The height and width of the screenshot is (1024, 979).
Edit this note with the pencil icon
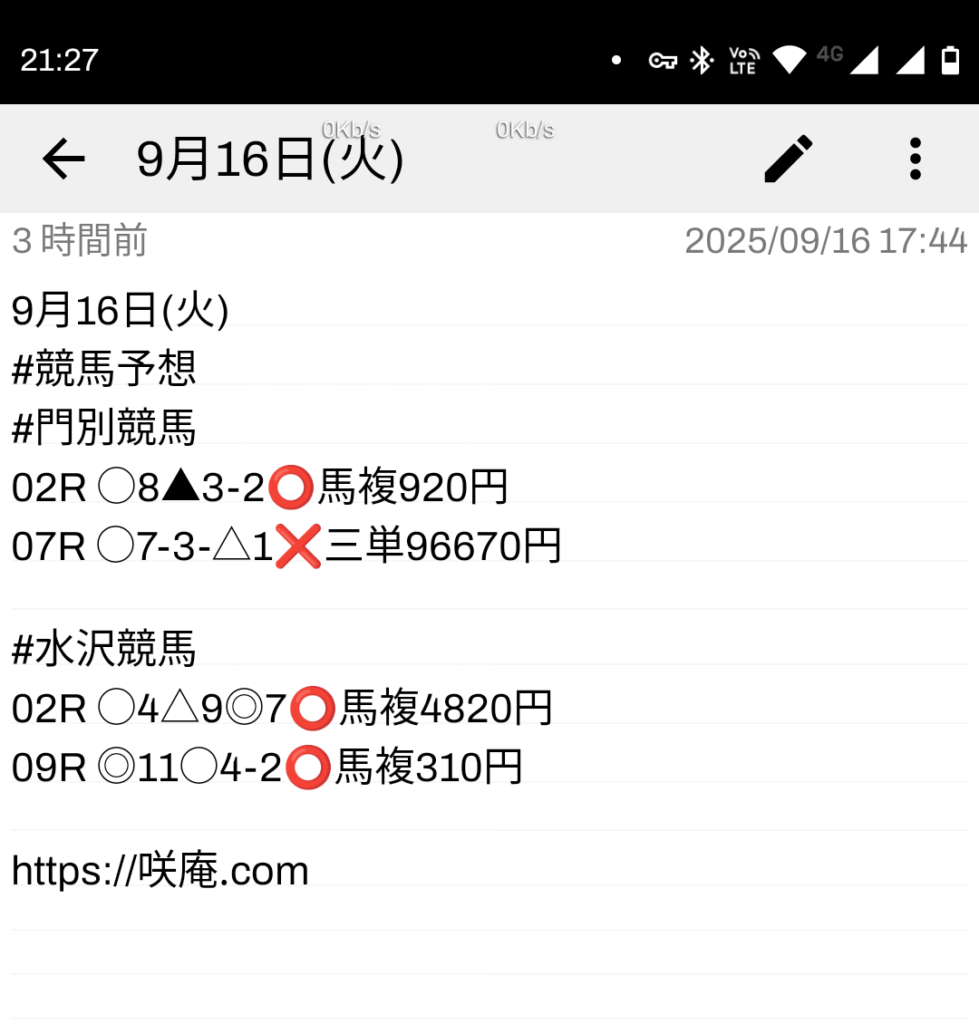(789, 159)
